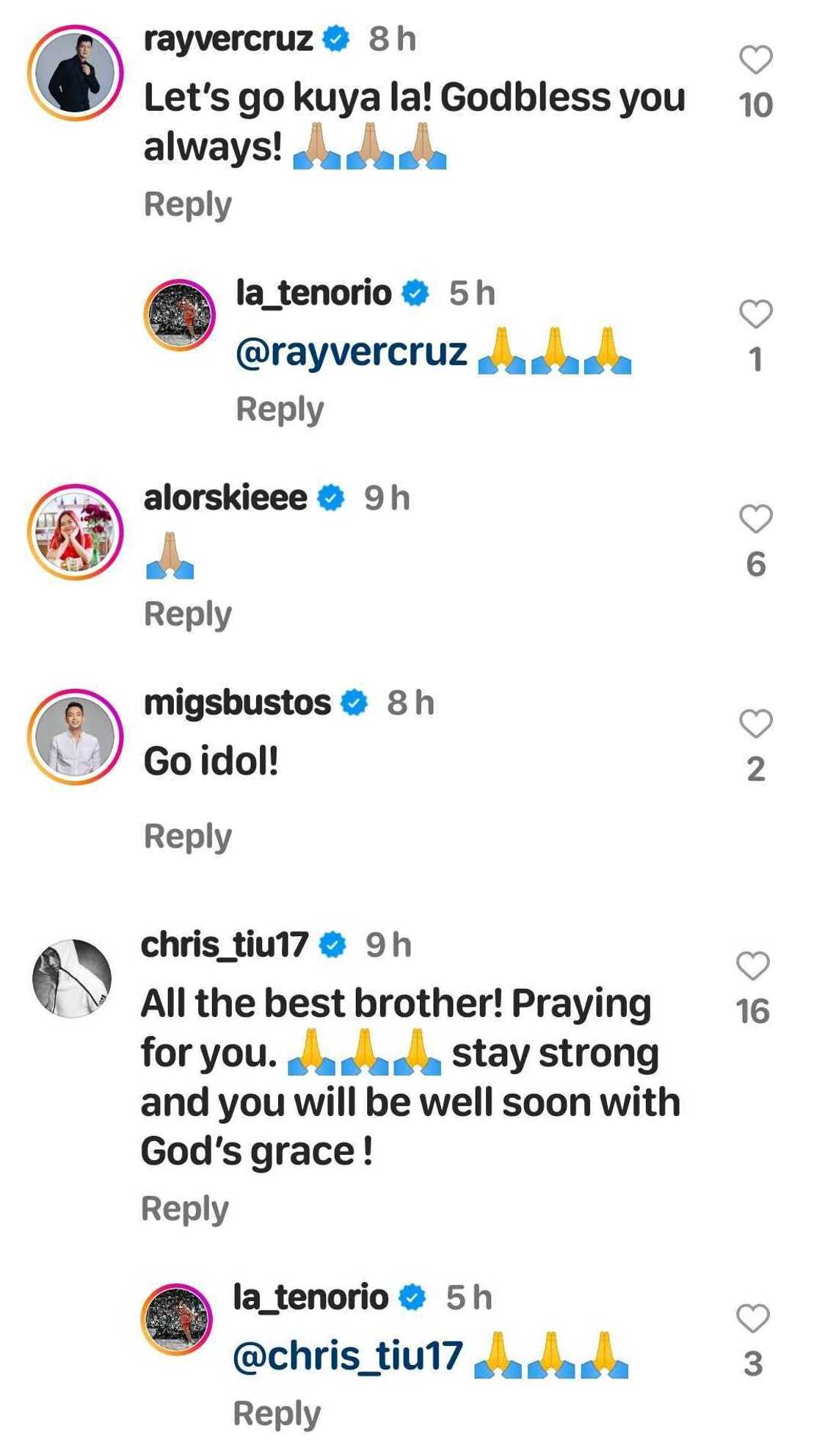Reply to migsbustos's comment
The width and height of the screenshot is (822, 1456).
point(188,837)
